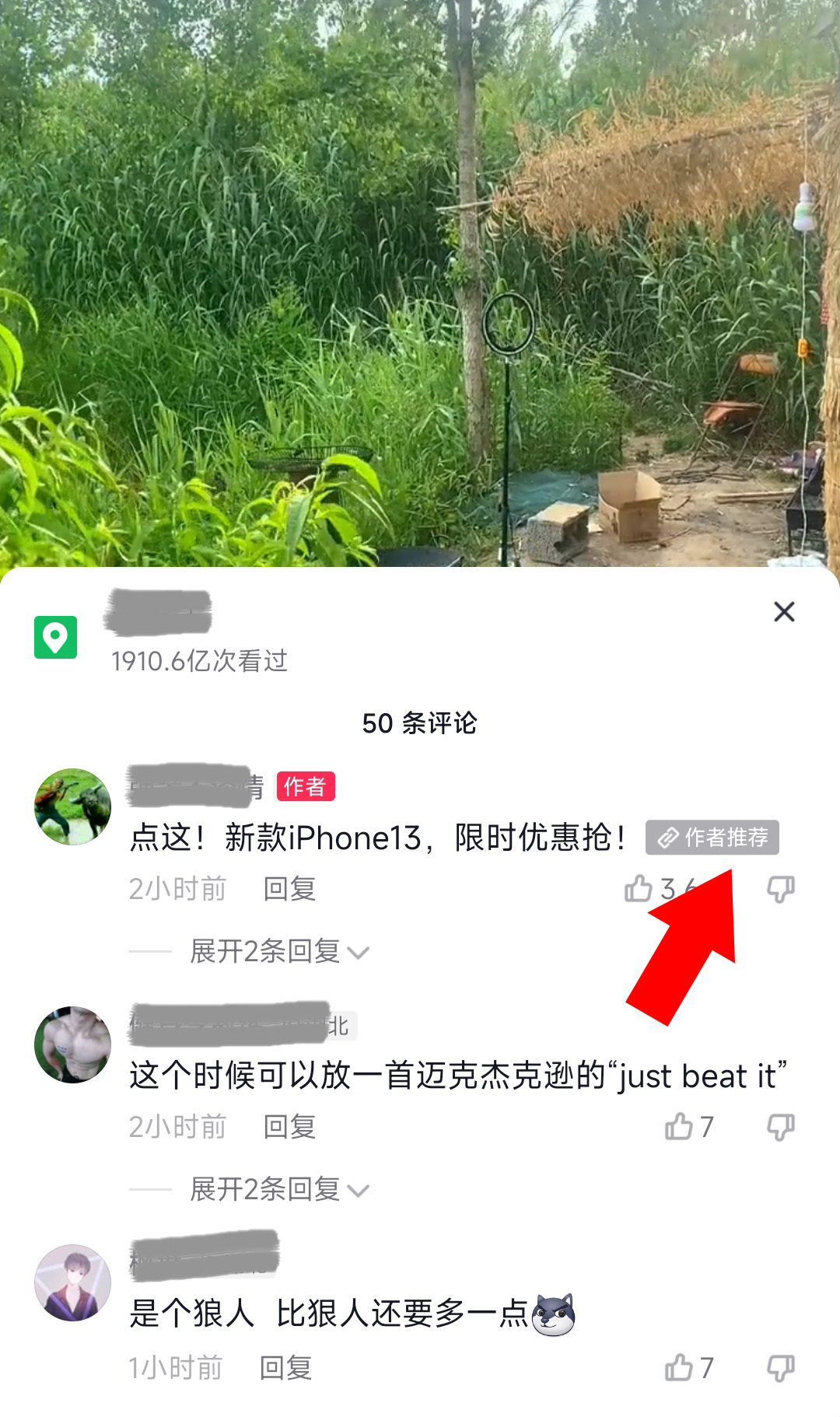This screenshot has width=840, height=1417.
Task: Dislike the iPhone13 comment
Action: (780, 888)
